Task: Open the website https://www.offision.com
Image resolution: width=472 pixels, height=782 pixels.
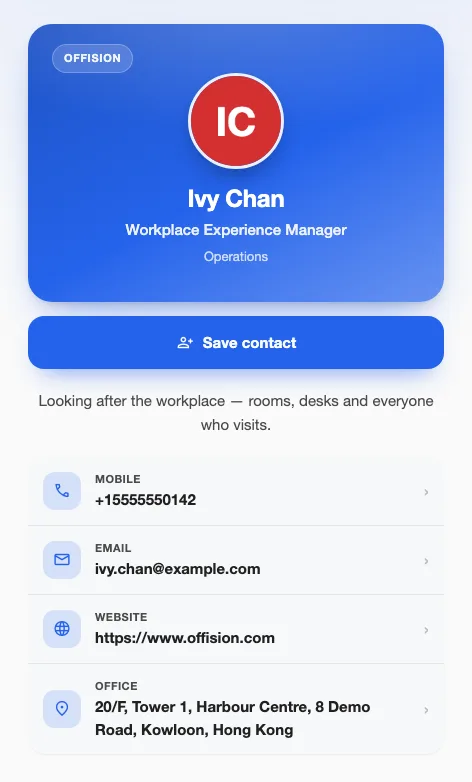Action: (236, 629)
